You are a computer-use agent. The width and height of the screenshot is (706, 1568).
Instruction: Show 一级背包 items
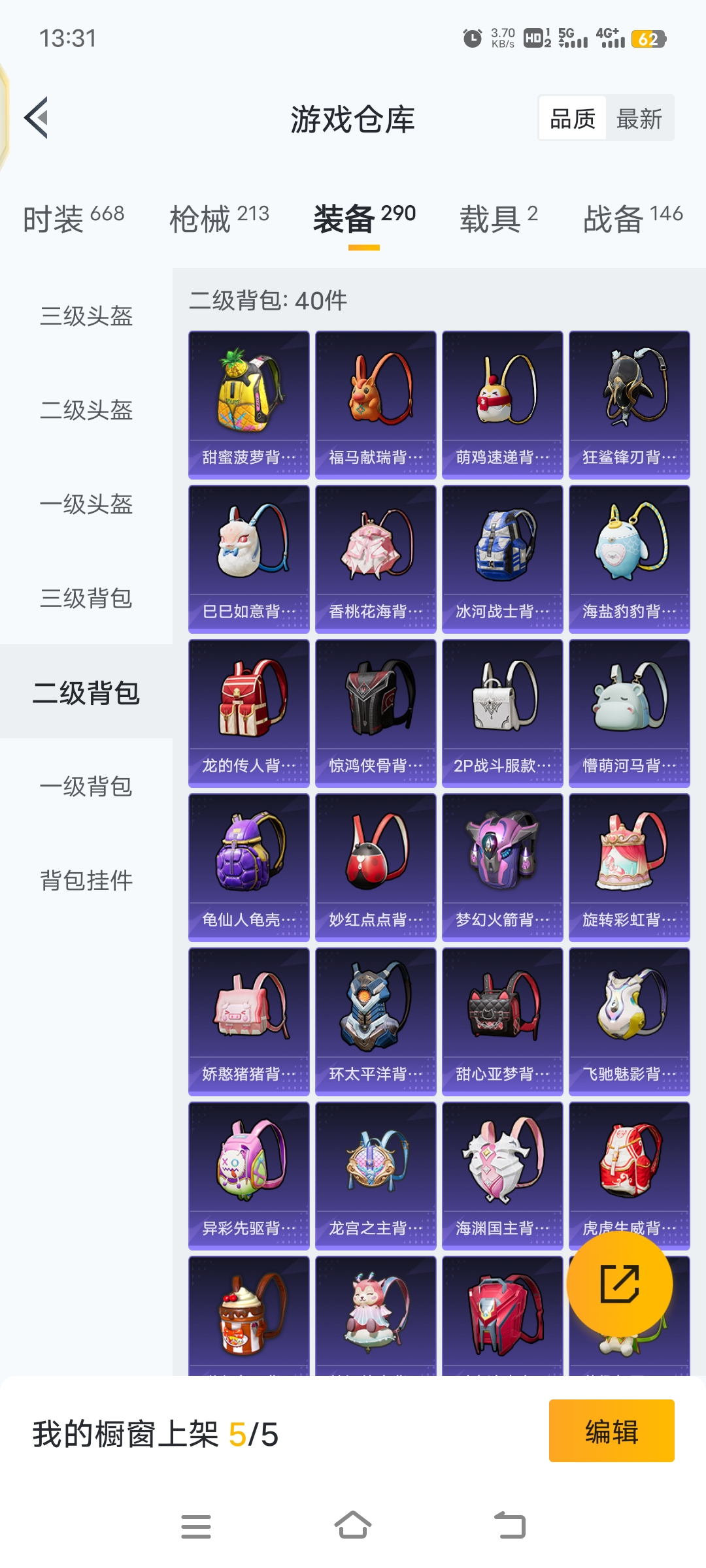[86, 787]
